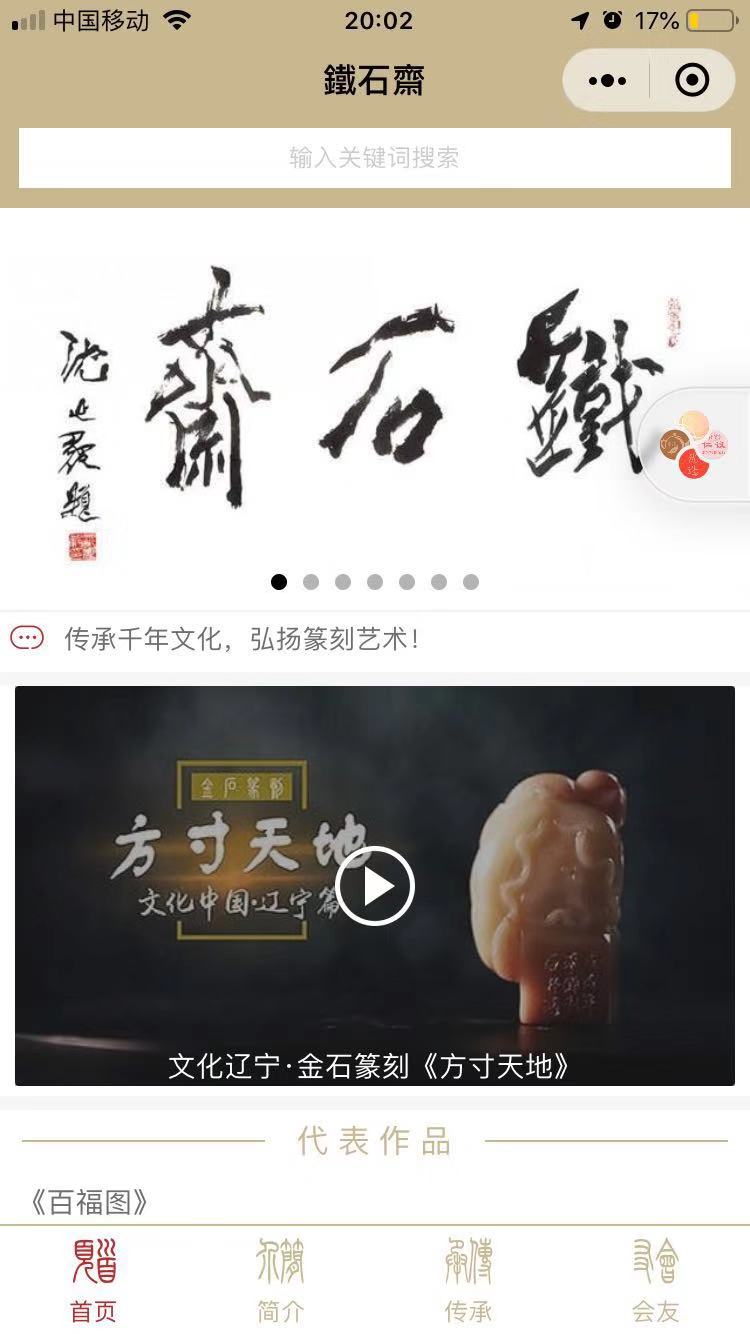750x1334 pixels.
Task: Open the 《百福图》 work
Action: click(90, 1201)
